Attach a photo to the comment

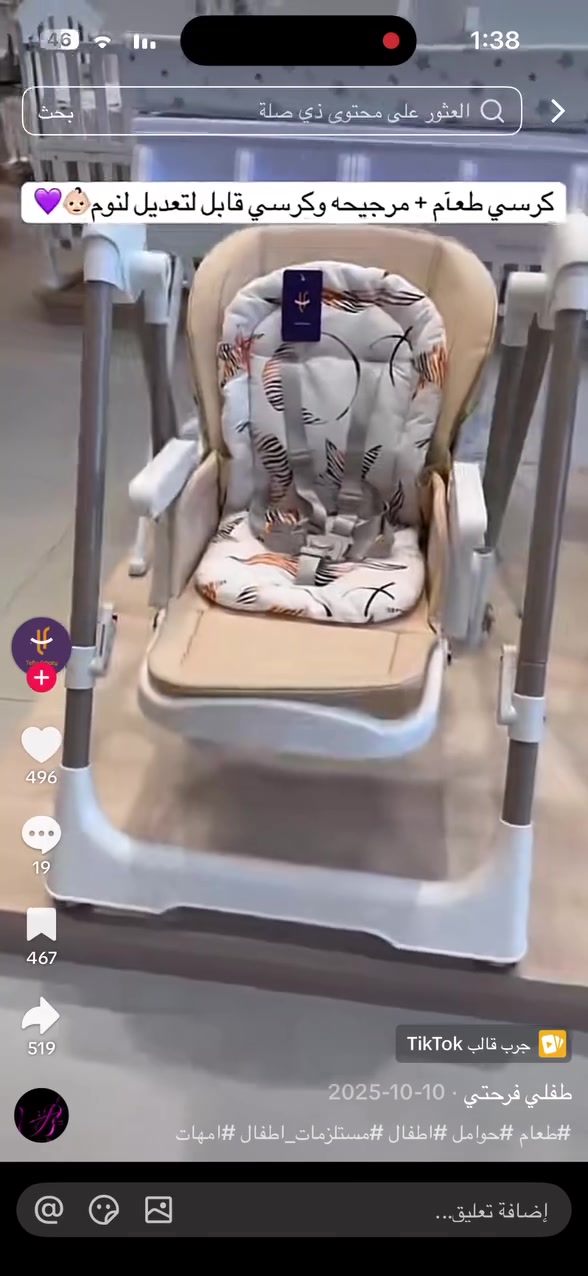[x=159, y=1210]
